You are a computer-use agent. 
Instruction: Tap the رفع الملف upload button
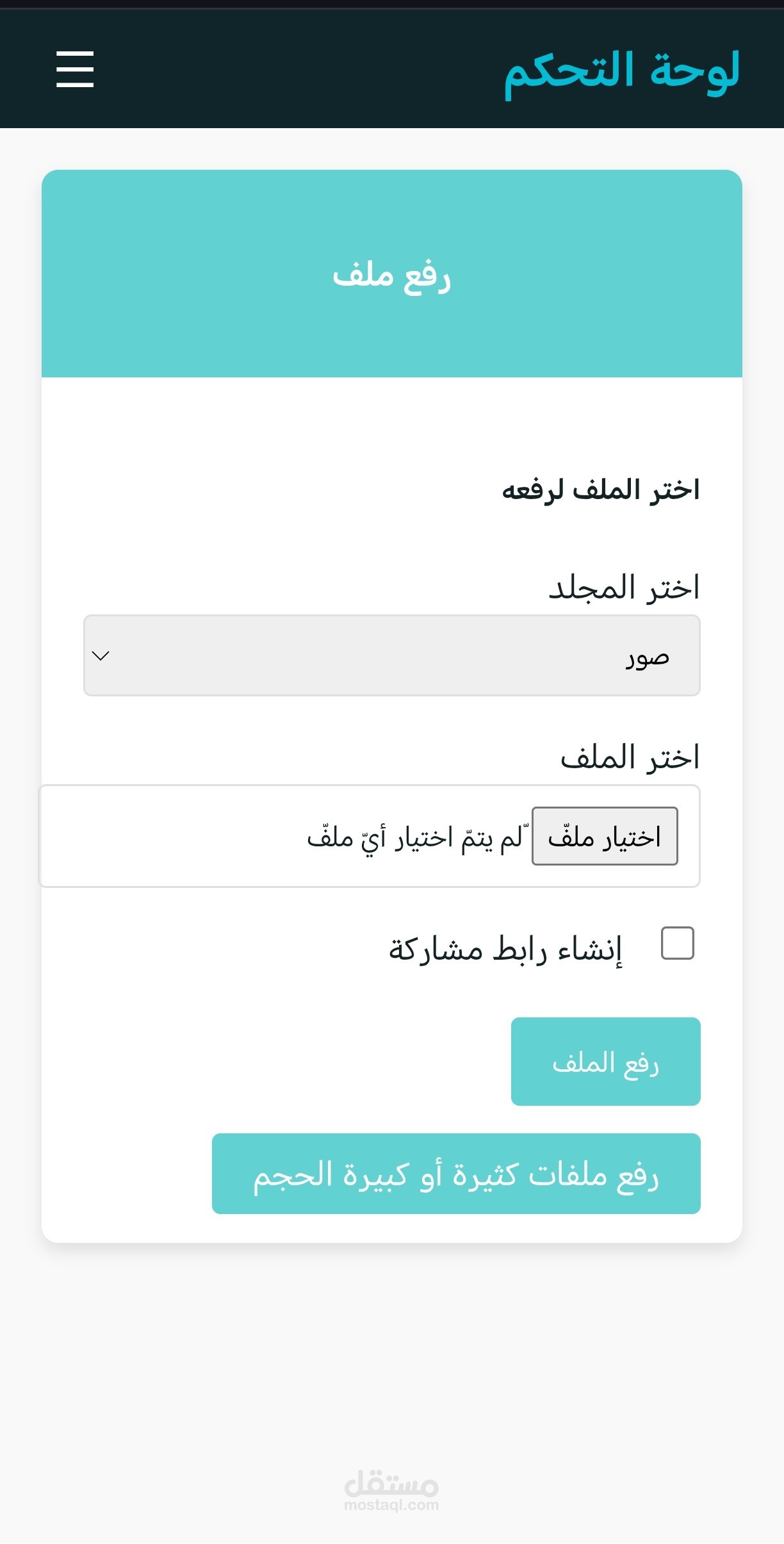coord(605,1062)
